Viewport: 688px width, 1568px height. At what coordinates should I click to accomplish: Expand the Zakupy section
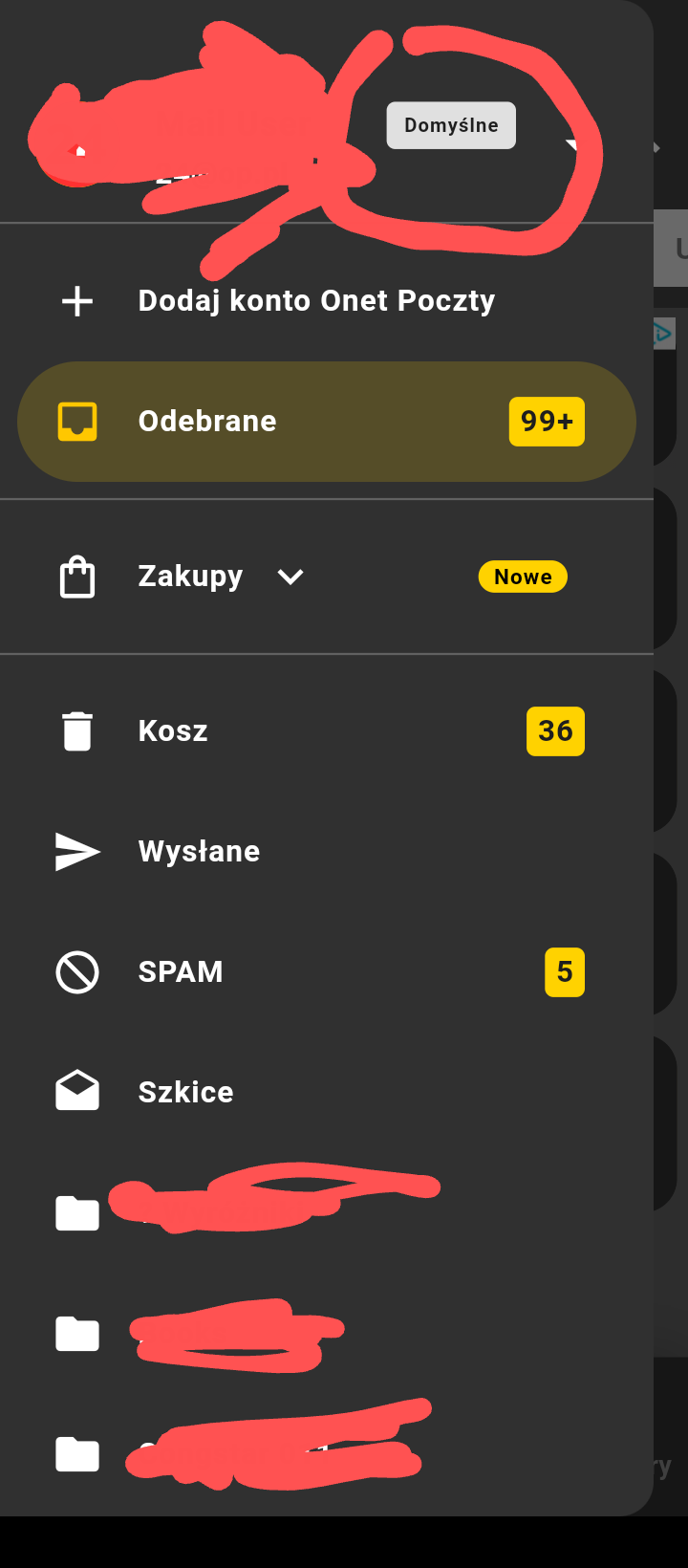(290, 577)
